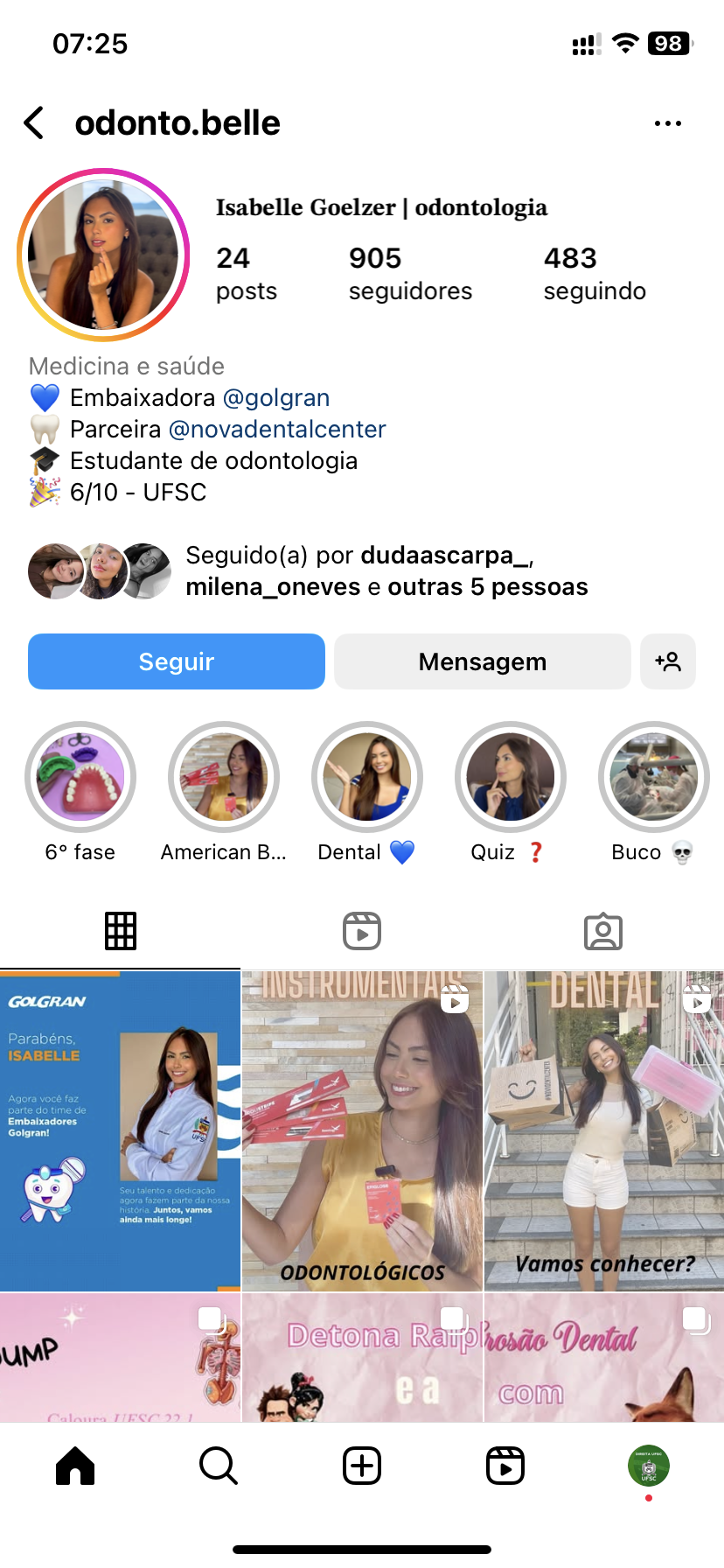
Task: Tap the blue Seguir button
Action: pos(177,661)
